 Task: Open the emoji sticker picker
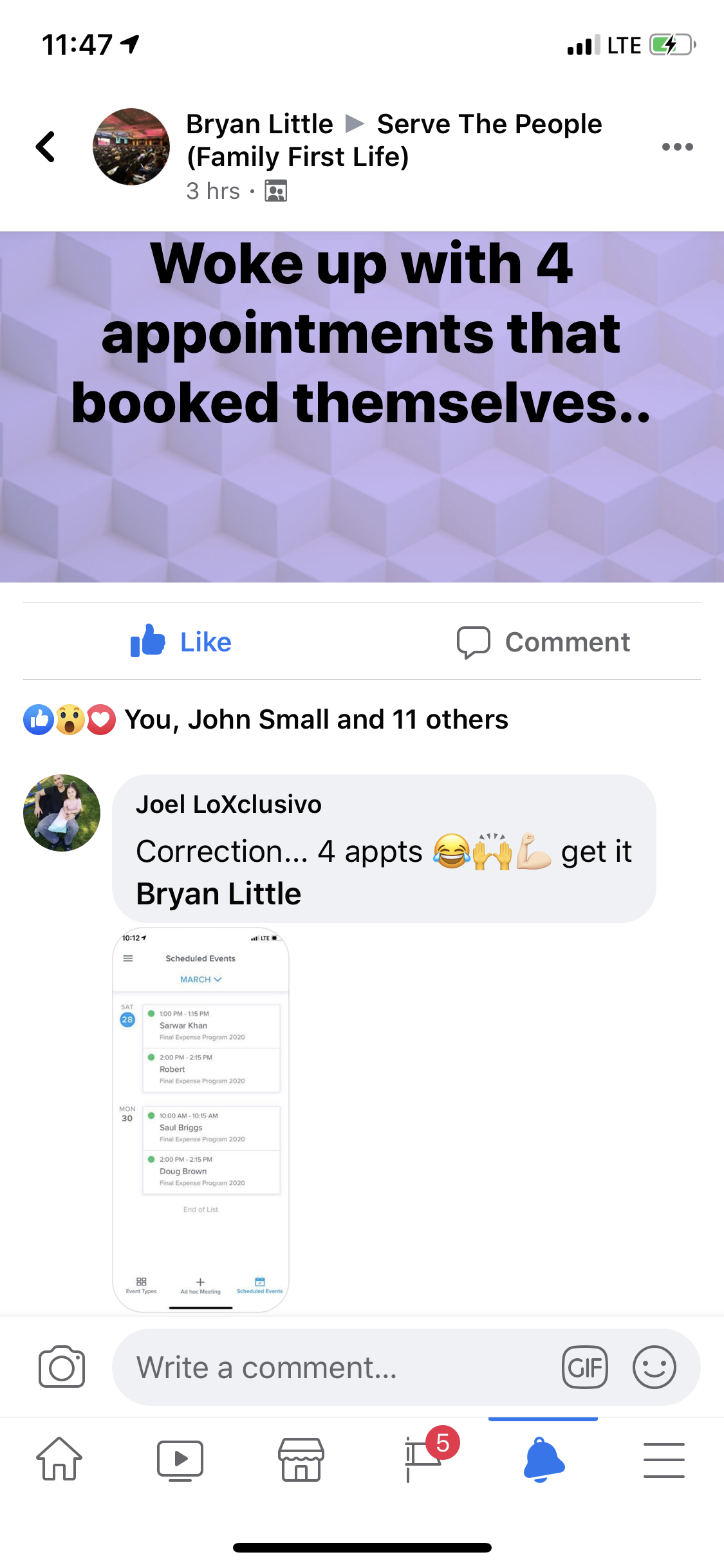(x=654, y=1367)
